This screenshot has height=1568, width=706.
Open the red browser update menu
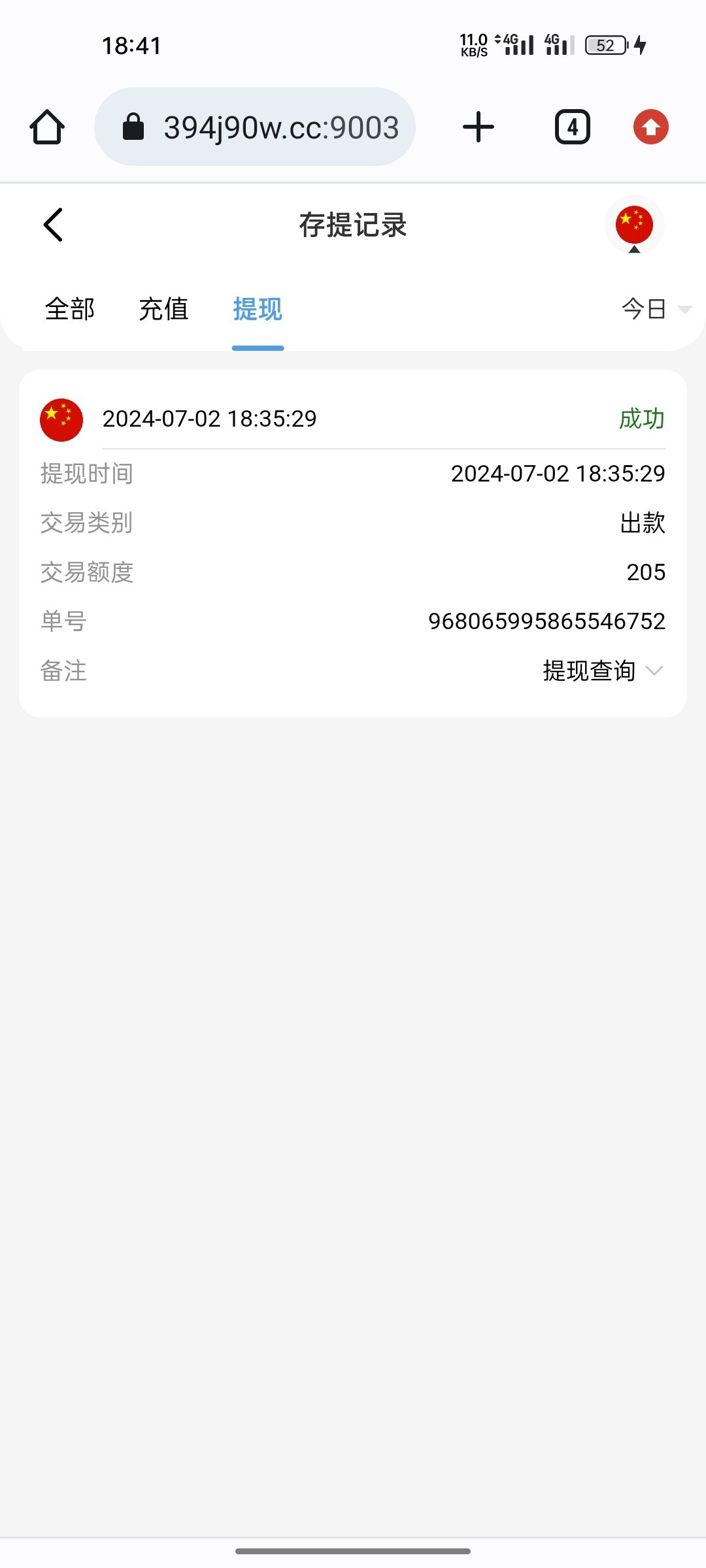pyautogui.click(x=650, y=127)
